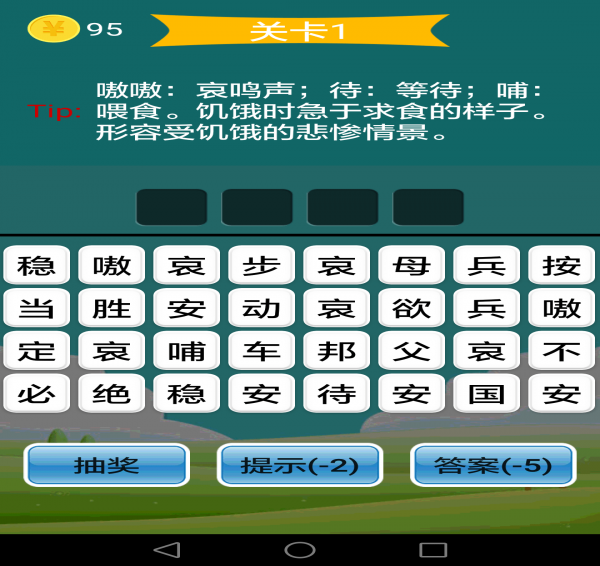600x566 pixels.
Task: Reveal the answer with 答案(-5)
Action: [494, 465]
